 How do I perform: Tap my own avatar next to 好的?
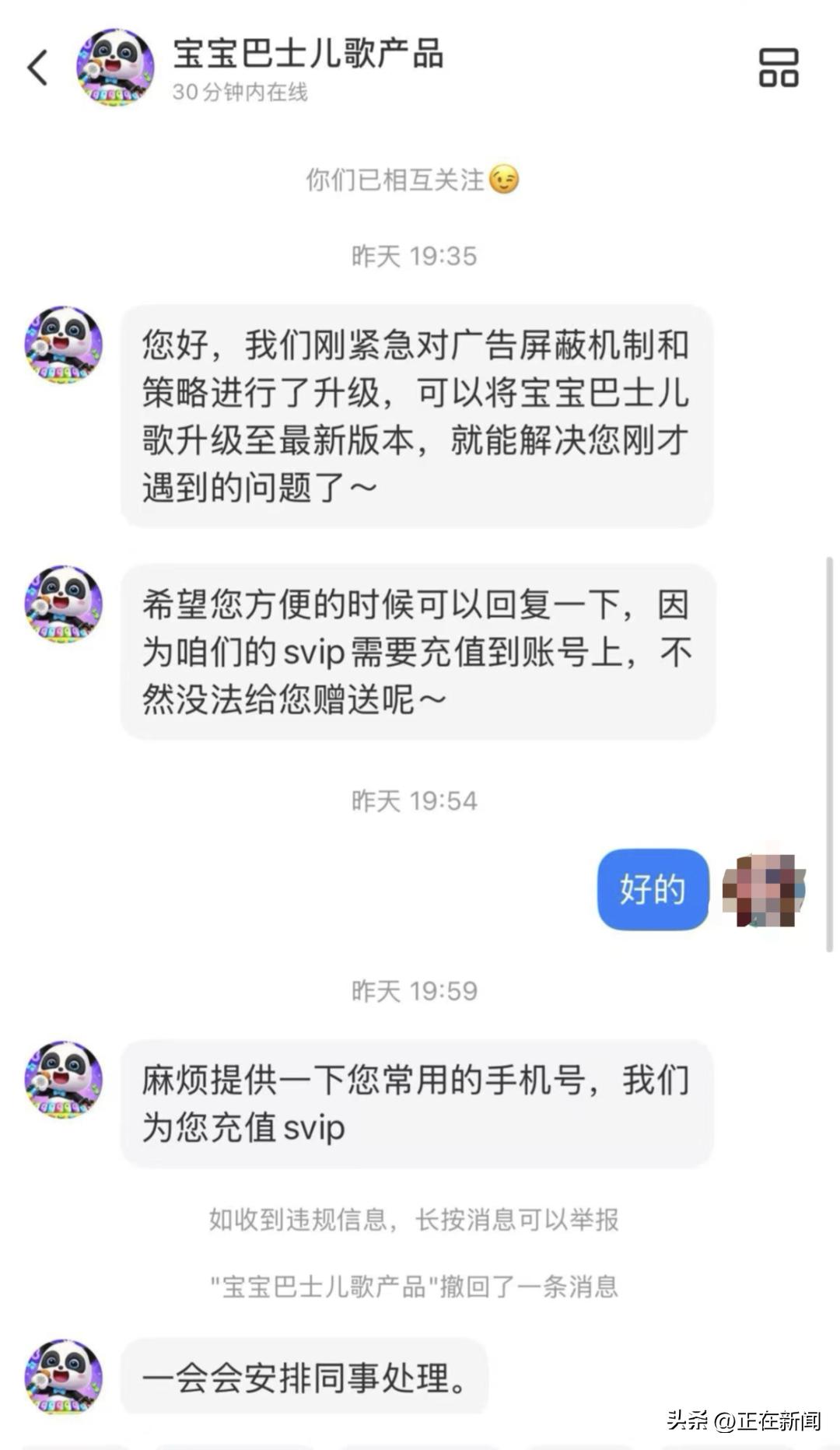764,890
